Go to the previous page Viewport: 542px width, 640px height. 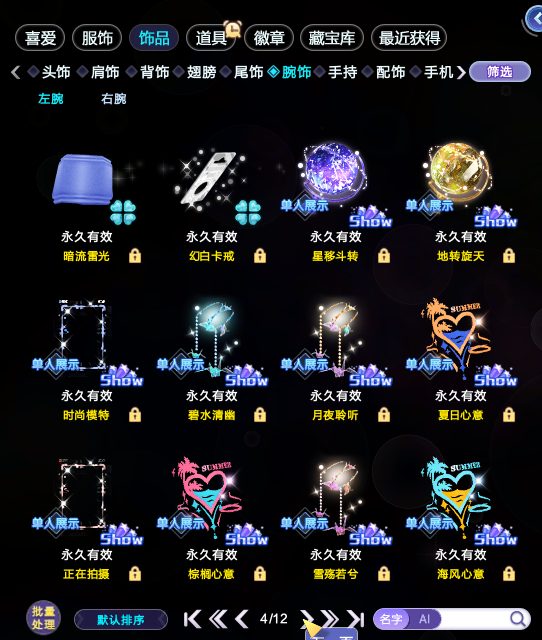point(242,619)
